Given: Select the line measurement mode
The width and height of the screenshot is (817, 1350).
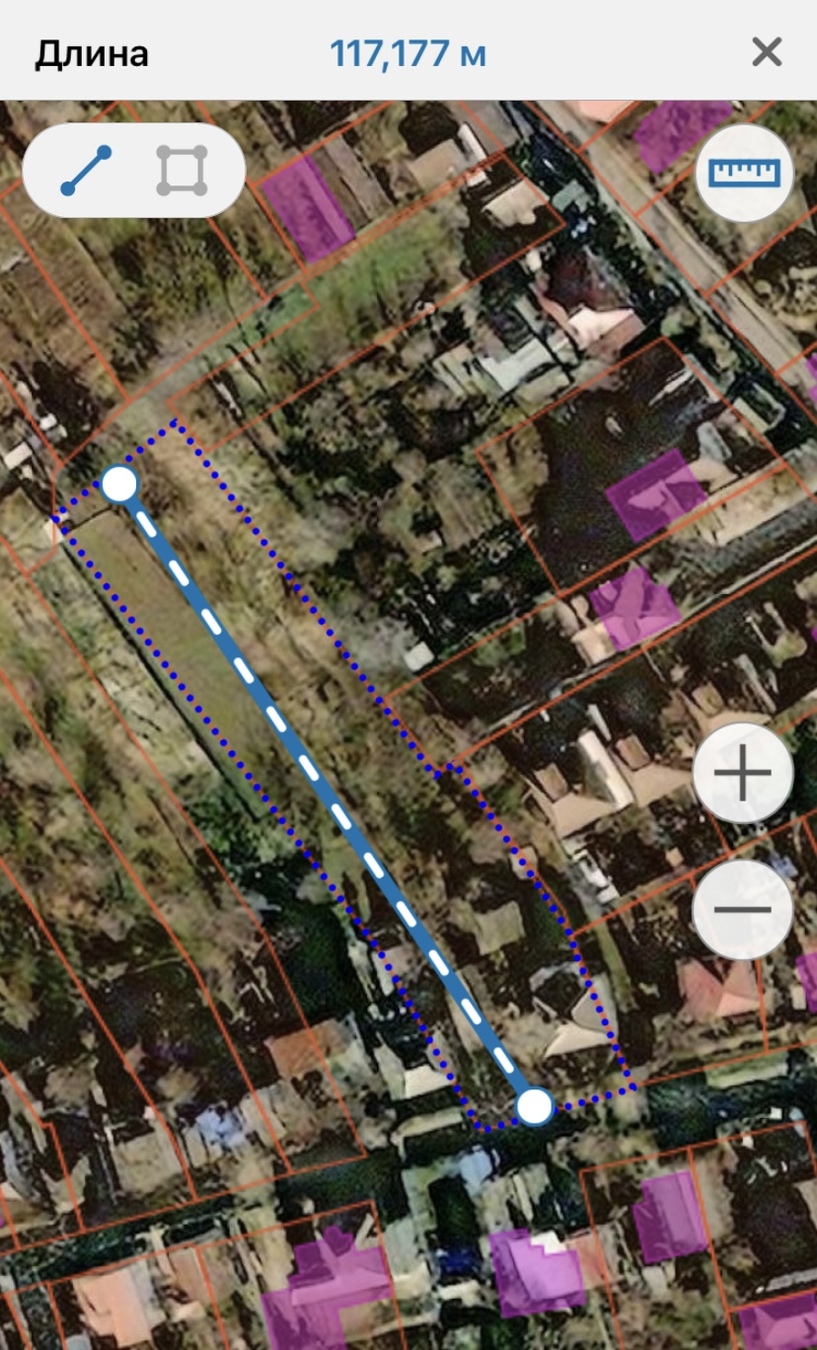Looking at the screenshot, I should [86, 171].
